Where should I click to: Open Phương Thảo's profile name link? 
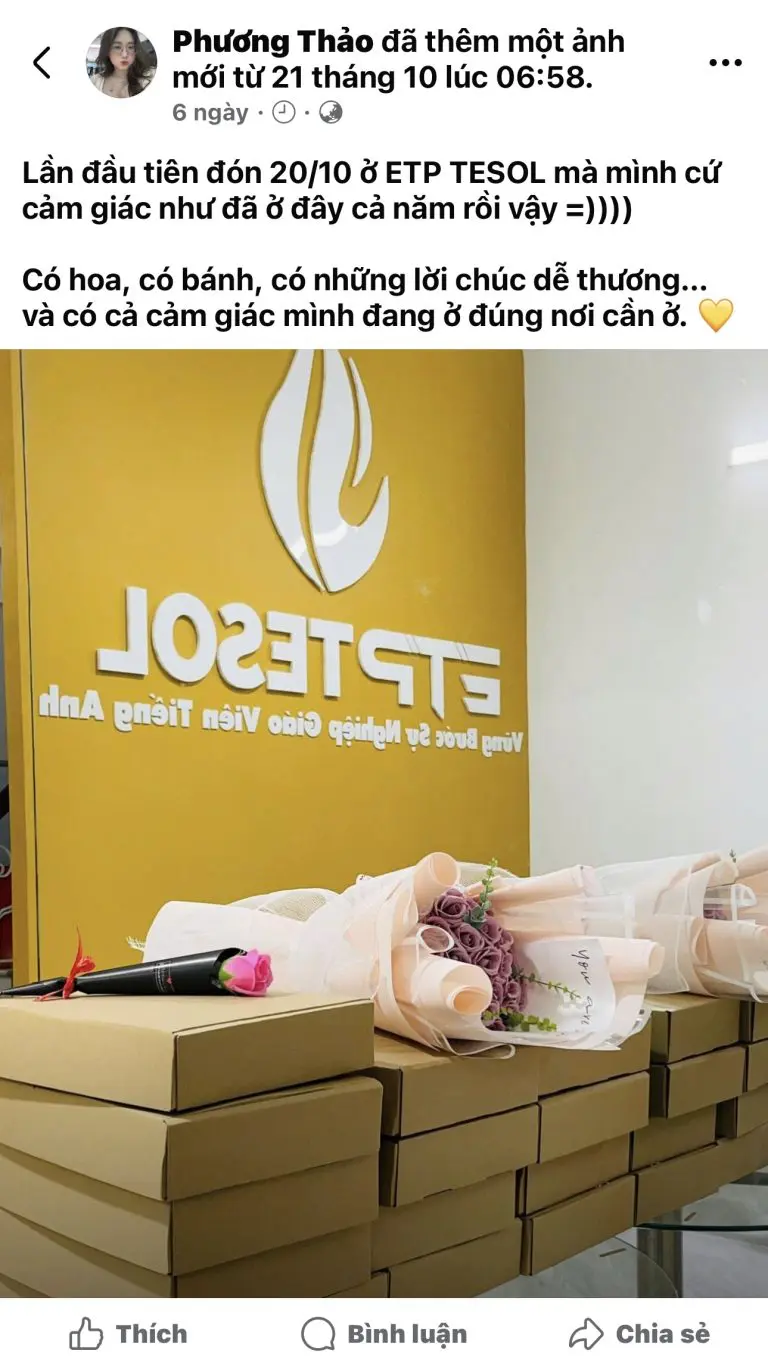(x=273, y=42)
